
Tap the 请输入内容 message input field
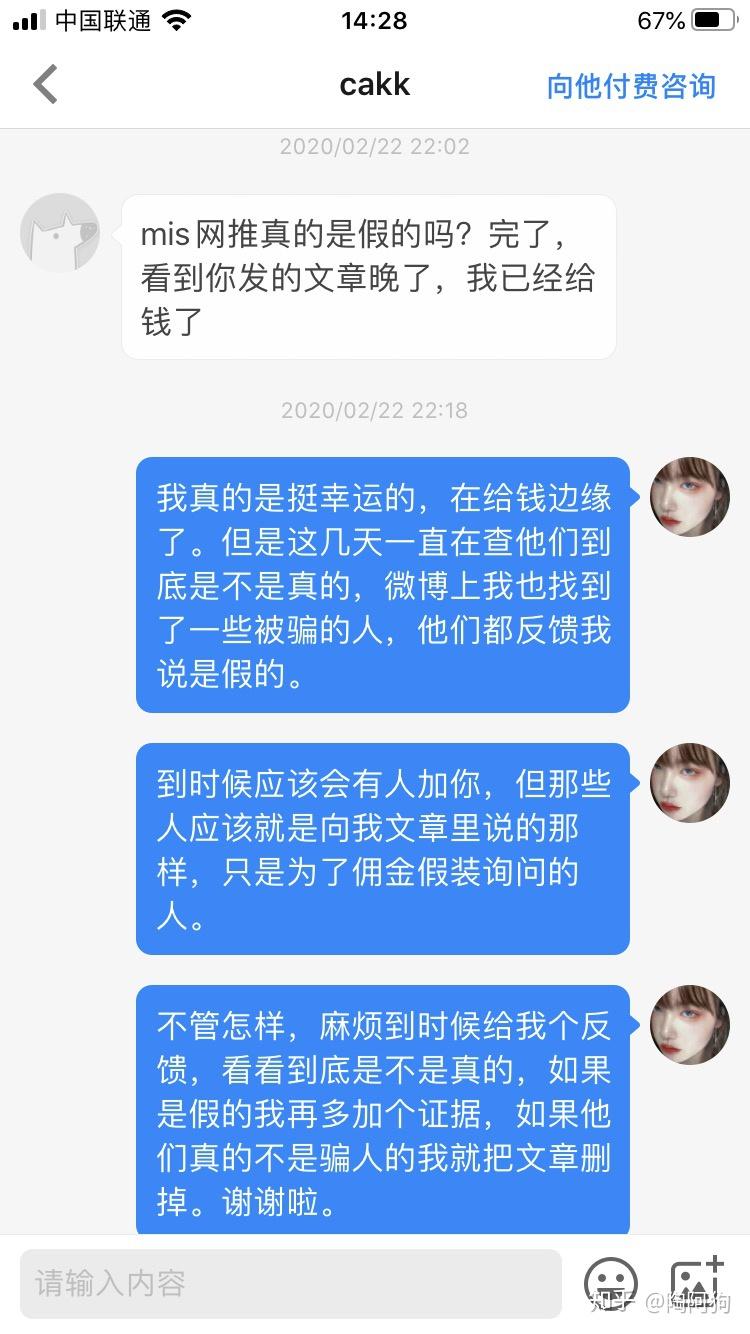point(290,1283)
